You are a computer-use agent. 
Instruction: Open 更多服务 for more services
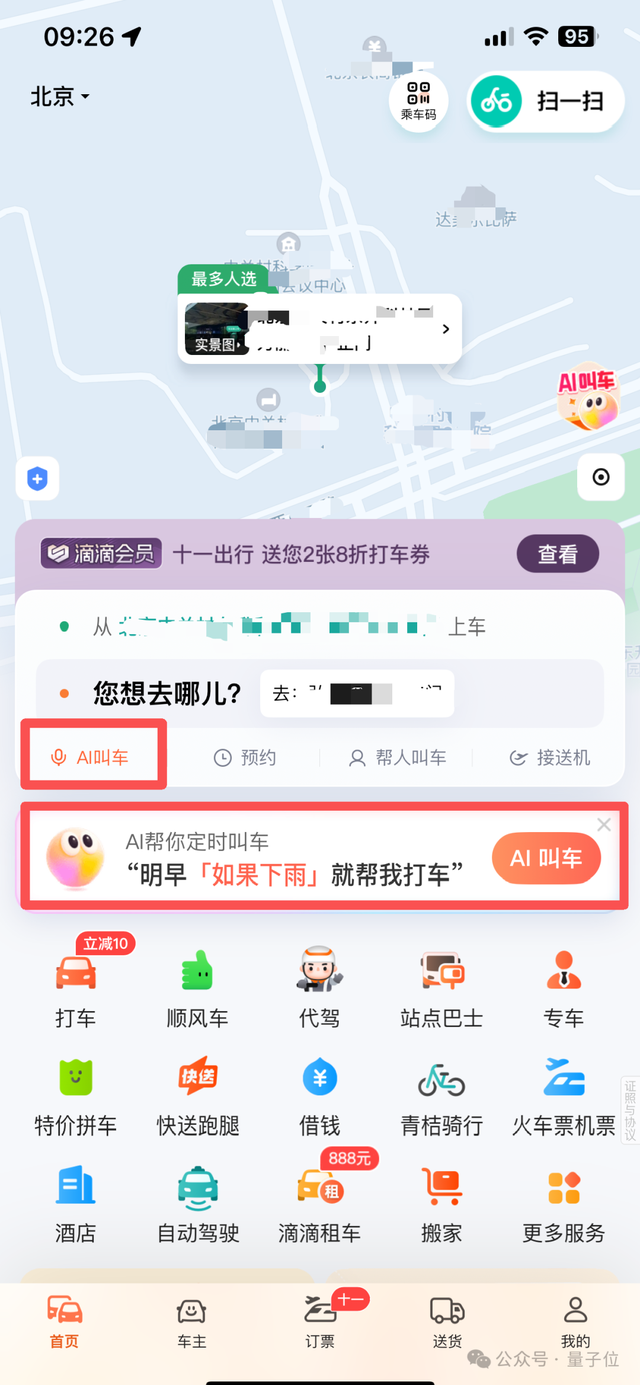[563, 1204]
